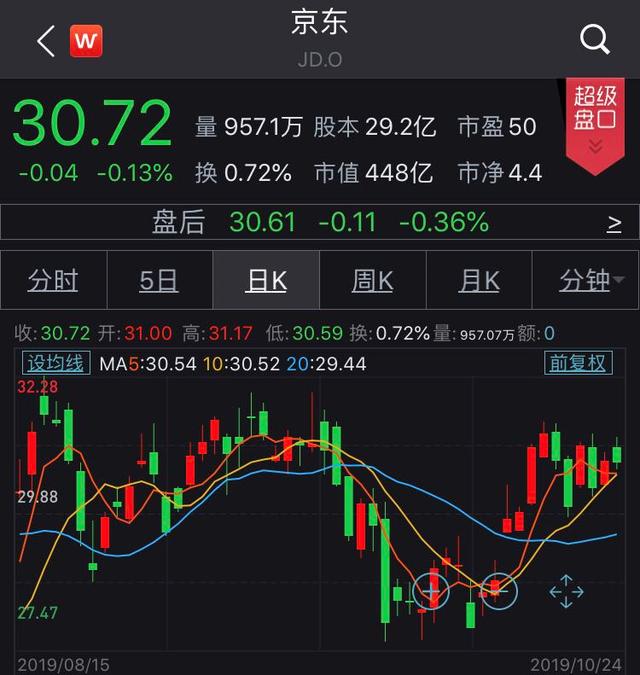Open the red W icon beside back

(86, 41)
